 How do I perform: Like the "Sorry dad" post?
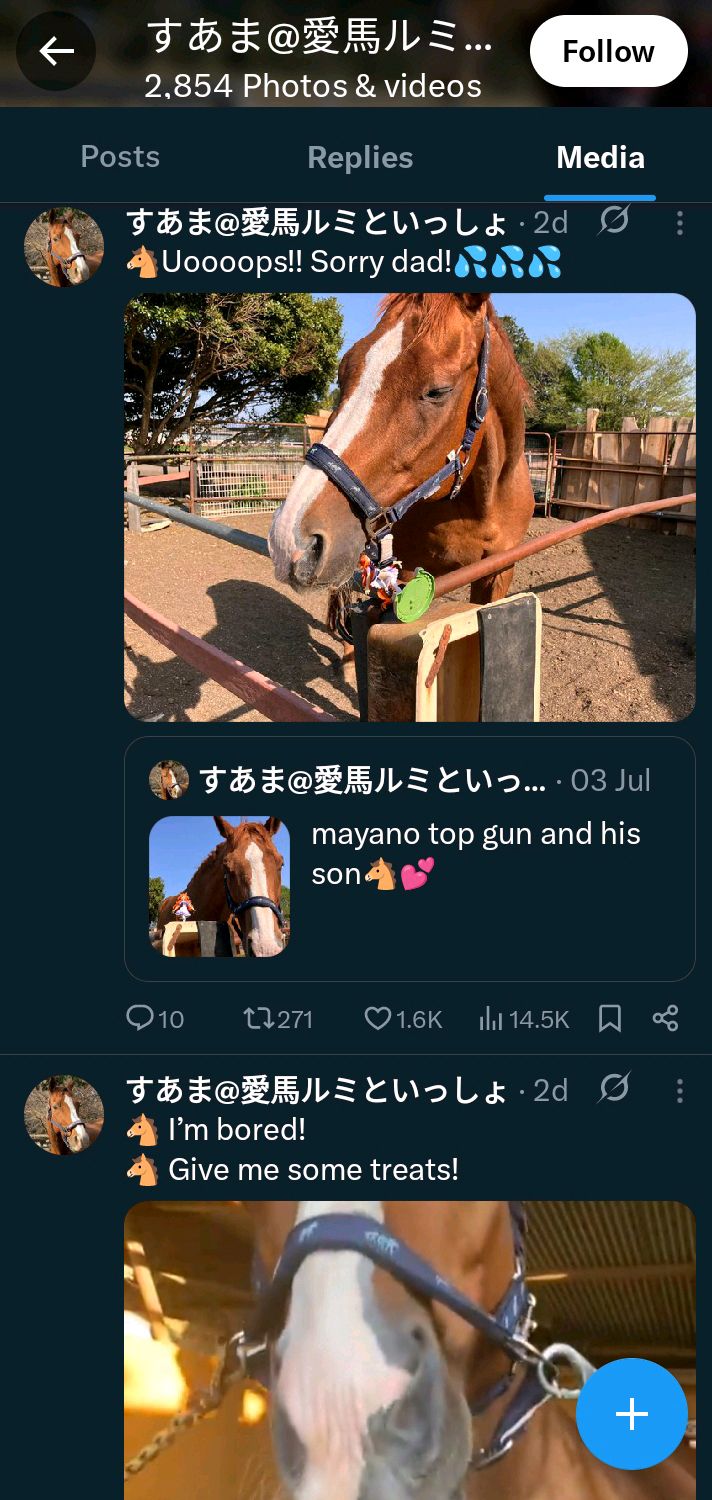(x=403, y=1018)
